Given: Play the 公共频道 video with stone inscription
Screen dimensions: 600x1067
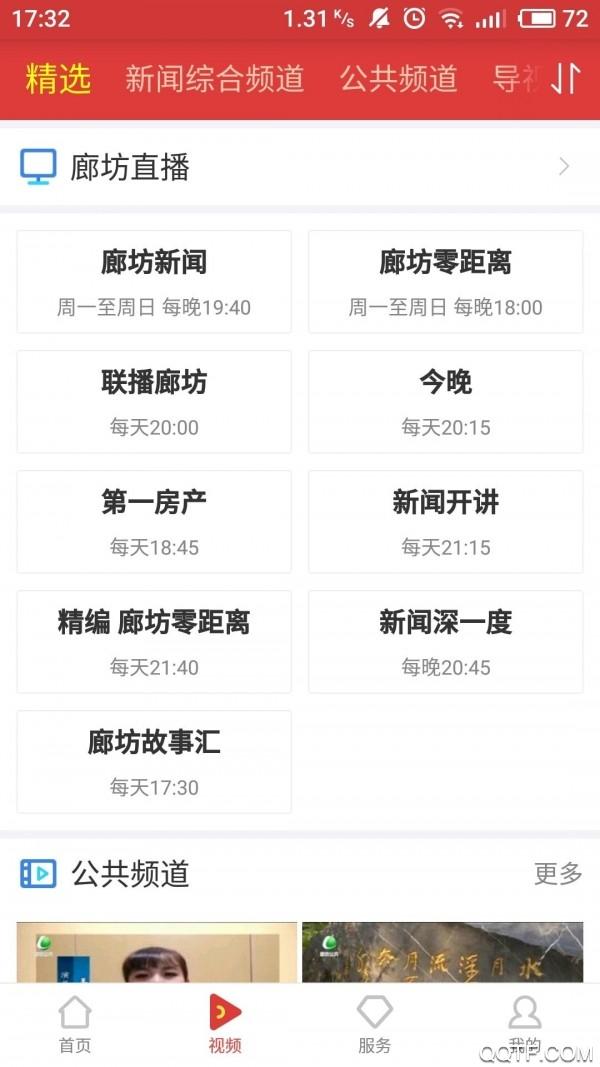Looking at the screenshot, I should (x=443, y=953).
